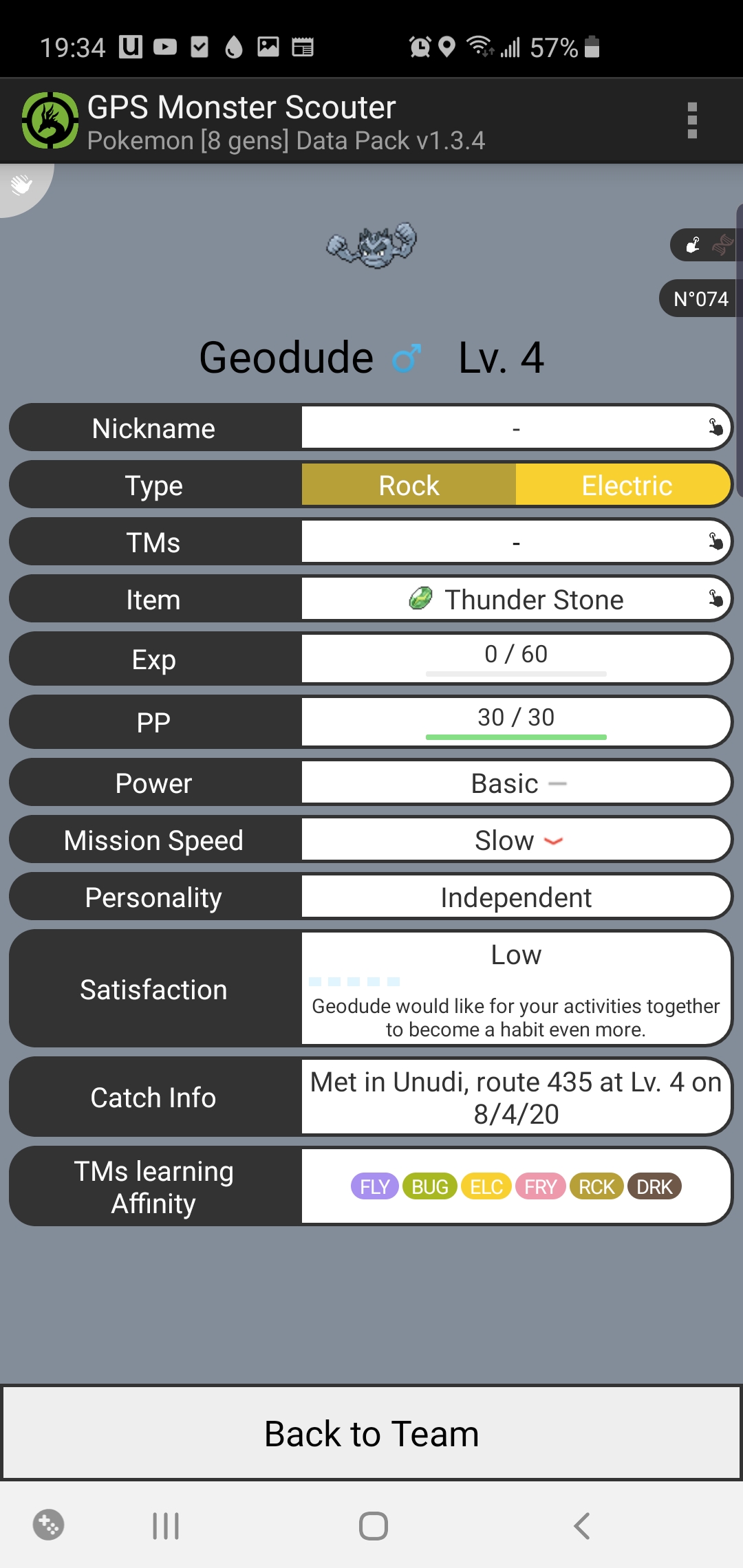Open the three-dot overflow menu
The height and width of the screenshot is (1568, 743).
click(x=692, y=120)
